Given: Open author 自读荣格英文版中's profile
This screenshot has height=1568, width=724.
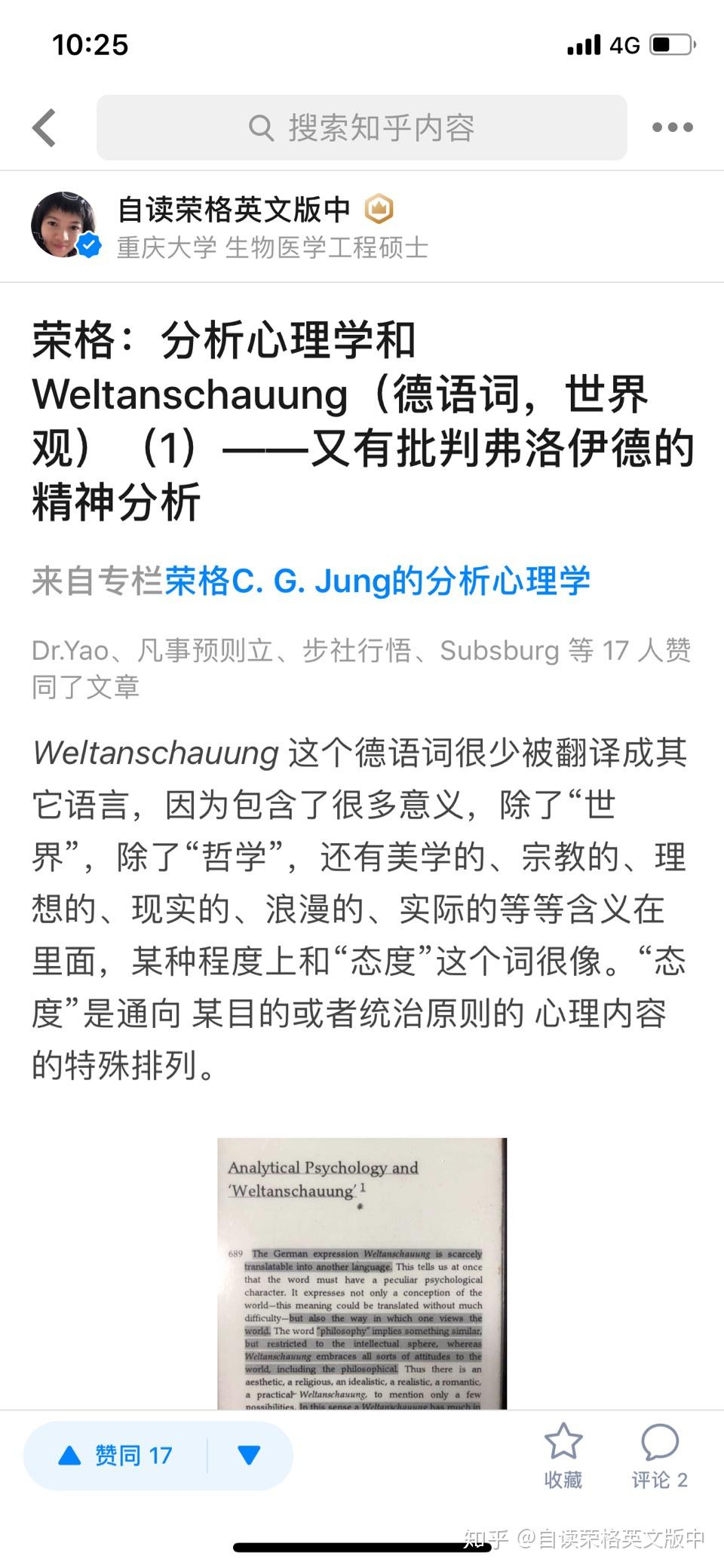Looking at the screenshot, I should pos(234,210).
